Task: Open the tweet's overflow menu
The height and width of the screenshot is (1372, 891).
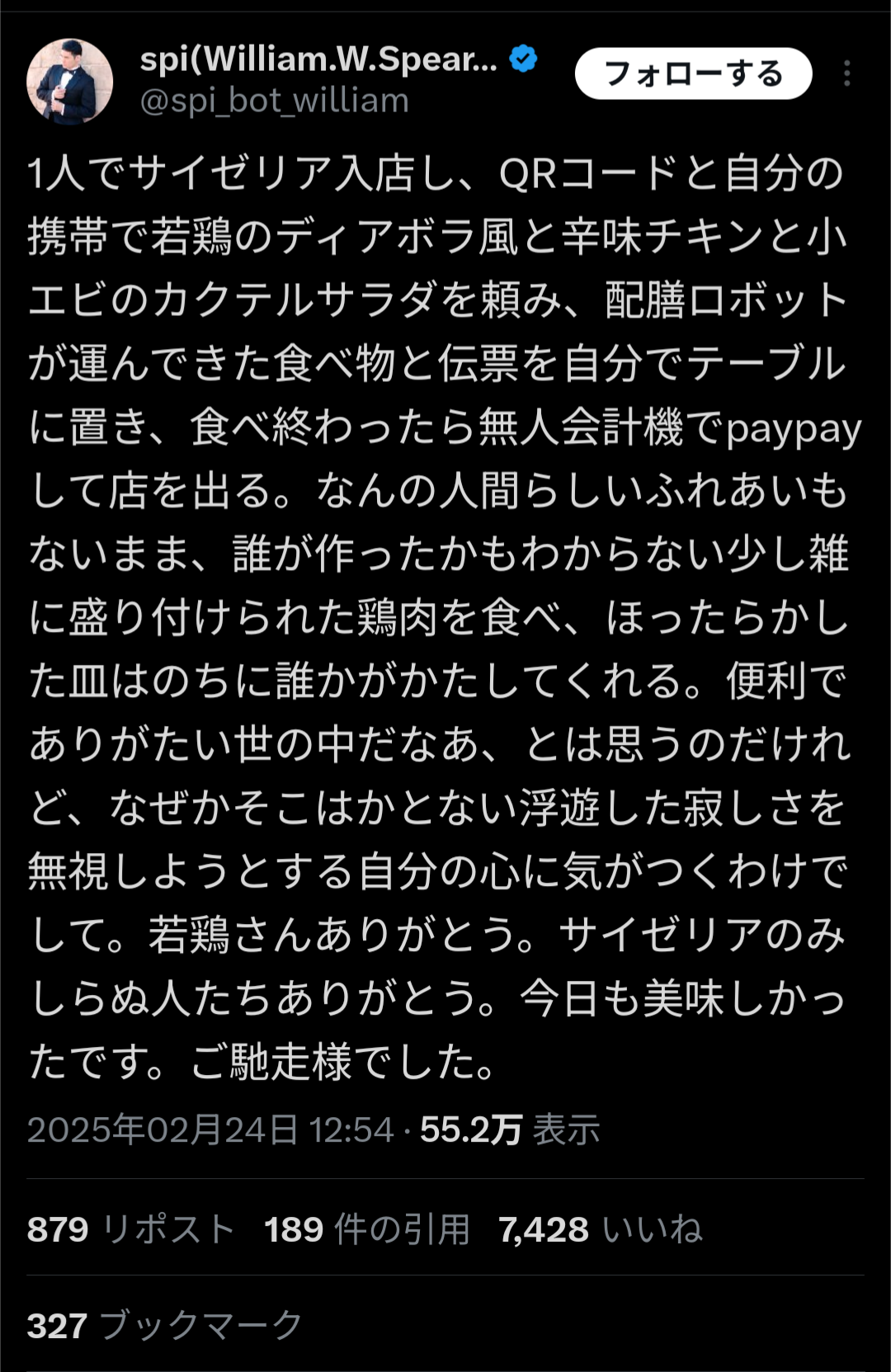Action: (846, 73)
